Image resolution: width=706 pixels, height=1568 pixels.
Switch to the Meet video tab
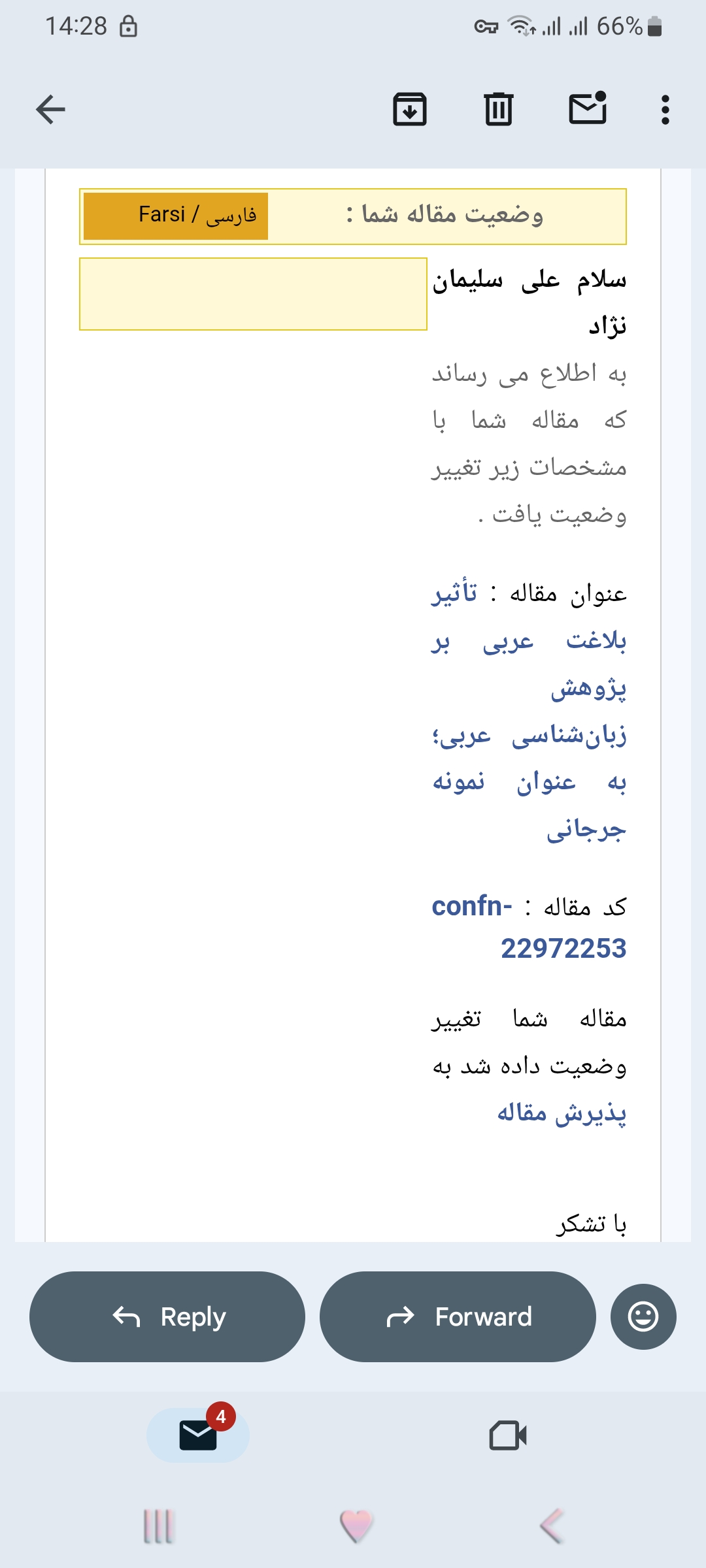508,1435
